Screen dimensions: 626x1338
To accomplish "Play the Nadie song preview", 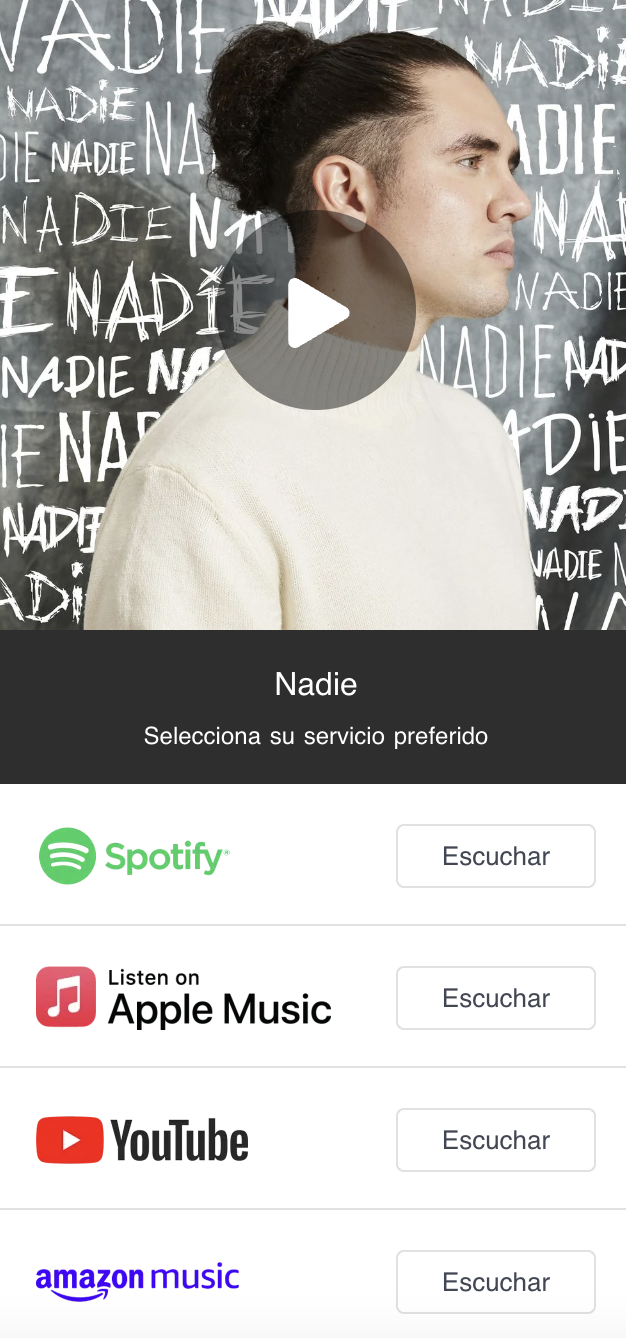I will coord(315,311).
